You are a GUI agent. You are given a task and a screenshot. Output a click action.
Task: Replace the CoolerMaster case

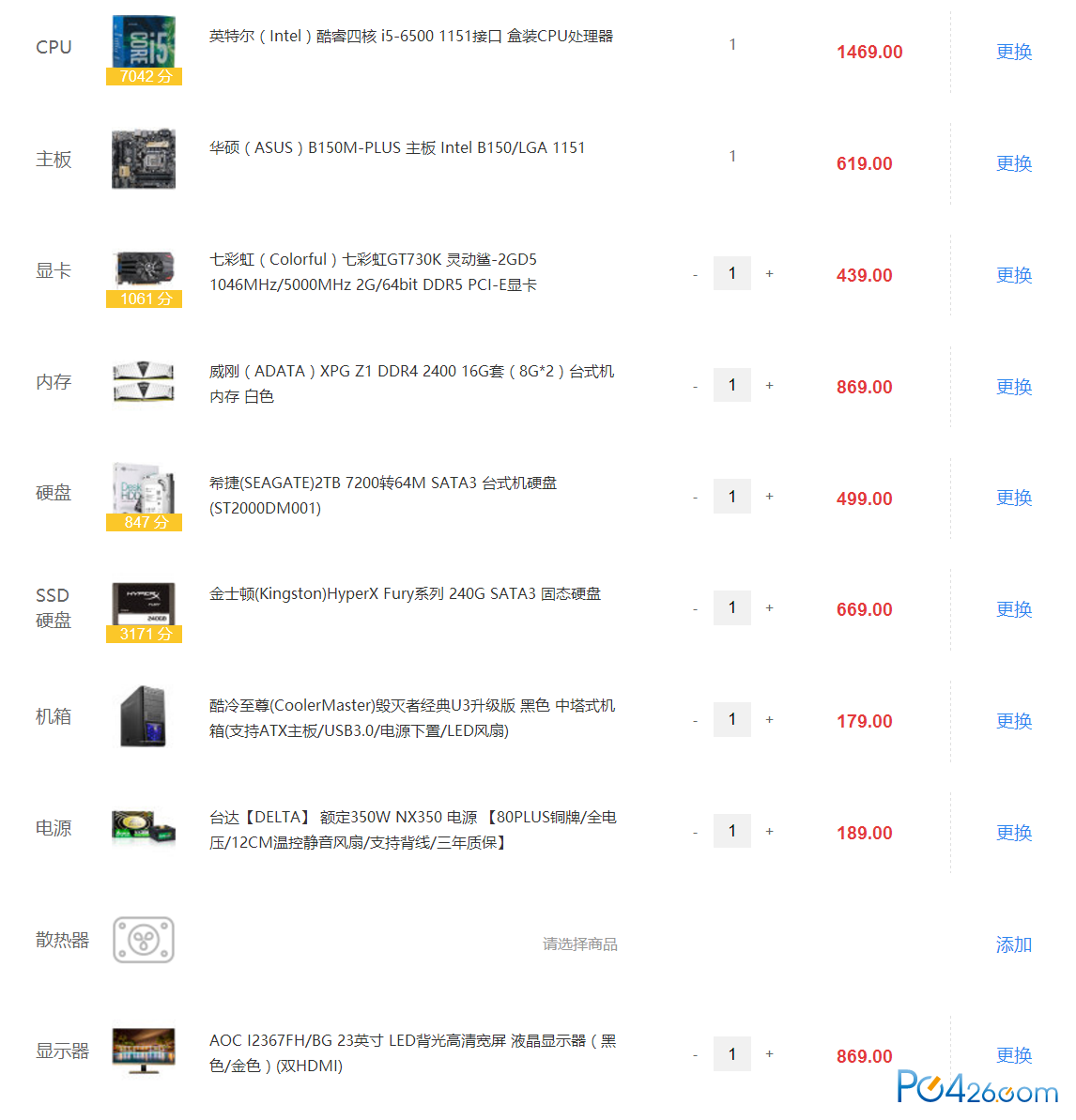click(1013, 721)
